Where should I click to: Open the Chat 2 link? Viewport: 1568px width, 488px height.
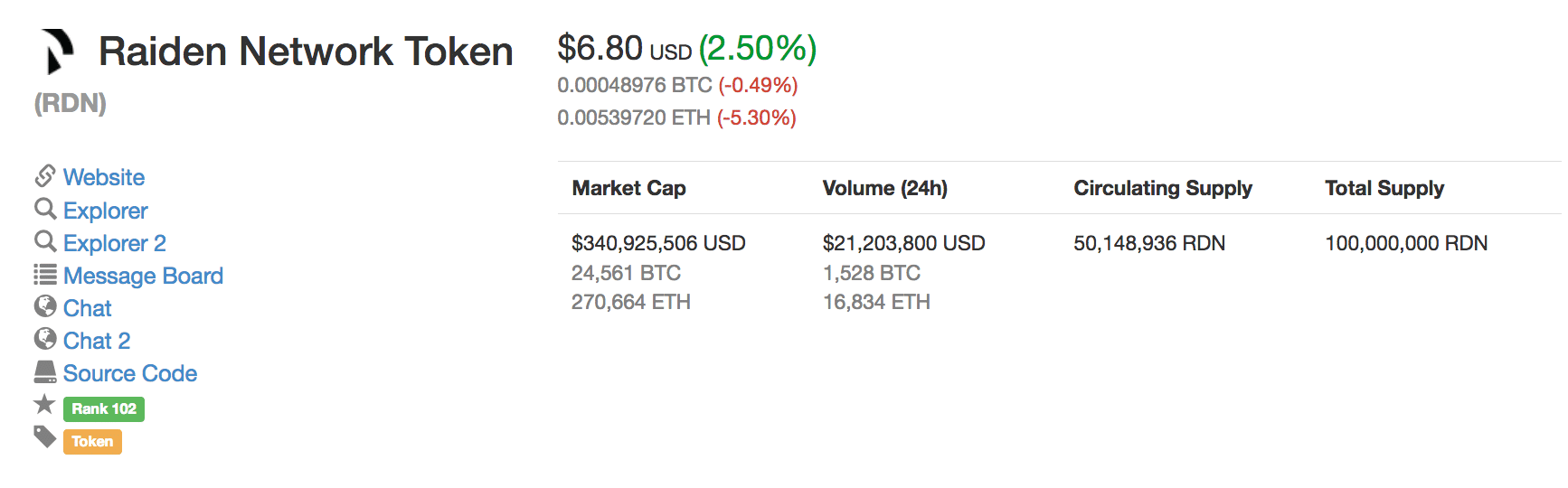pyautogui.click(x=96, y=341)
